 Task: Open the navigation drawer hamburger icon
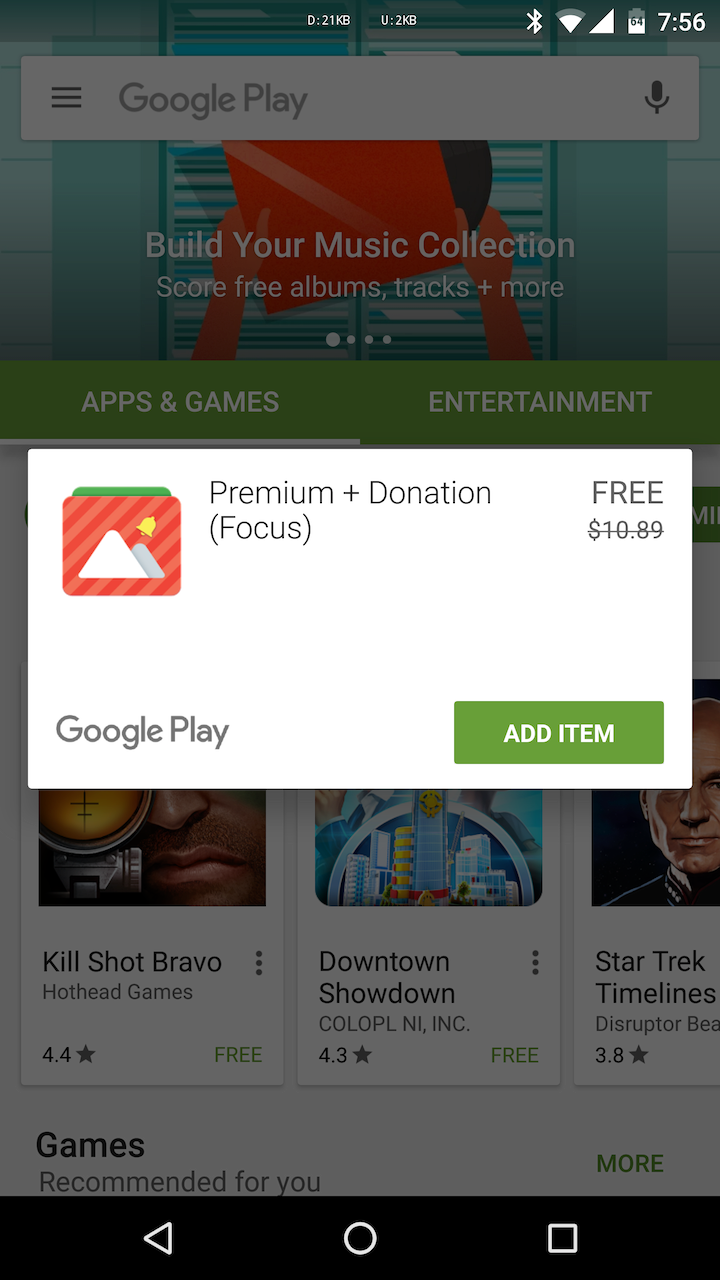pyautogui.click(x=66, y=97)
